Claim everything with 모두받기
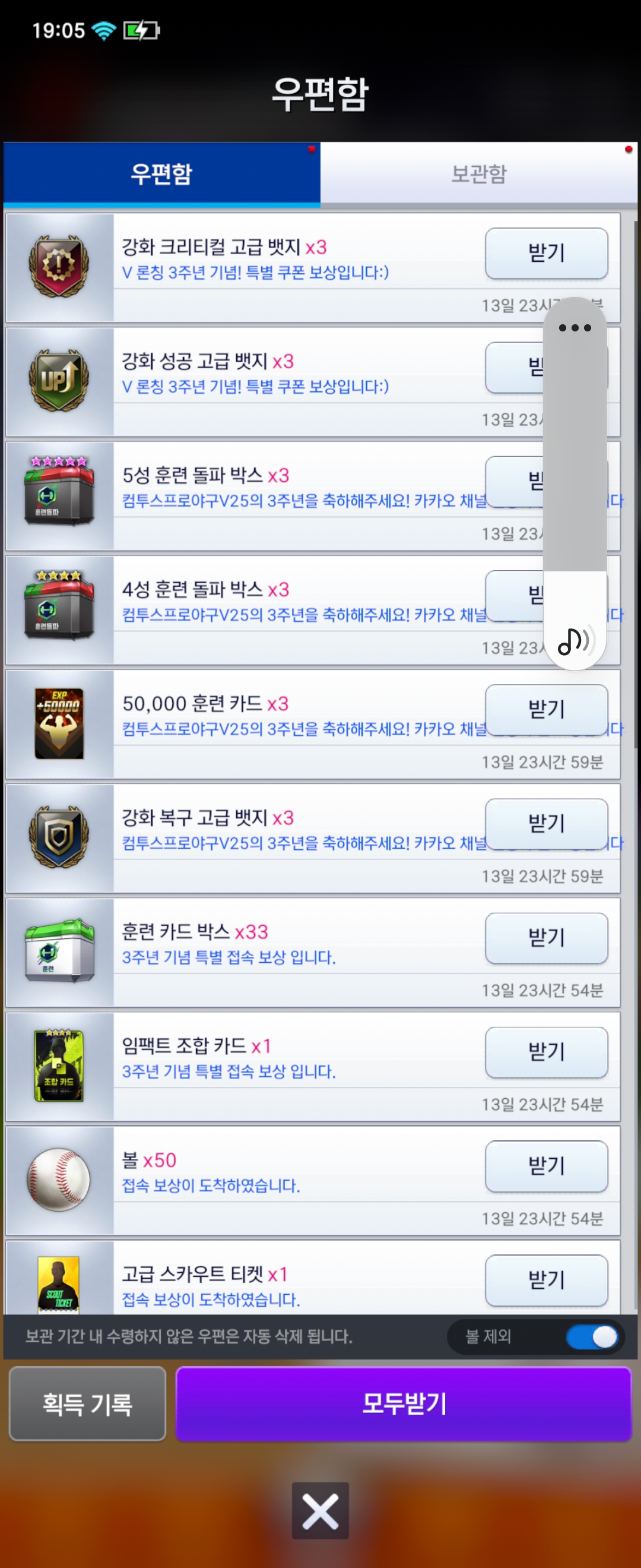The width and height of the screenshot is (641, 1568). [404, 1403]
